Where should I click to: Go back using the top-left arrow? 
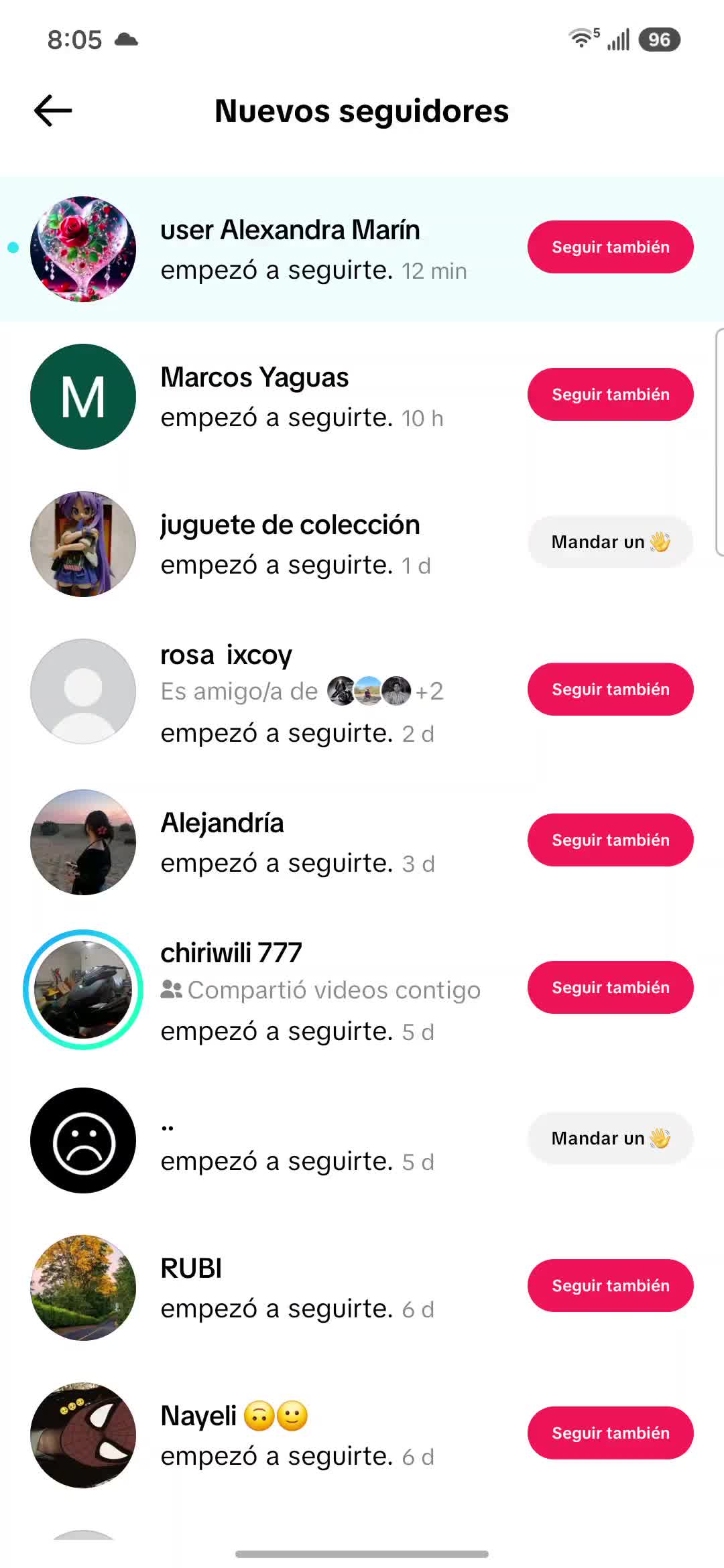[x=53, y=111]
